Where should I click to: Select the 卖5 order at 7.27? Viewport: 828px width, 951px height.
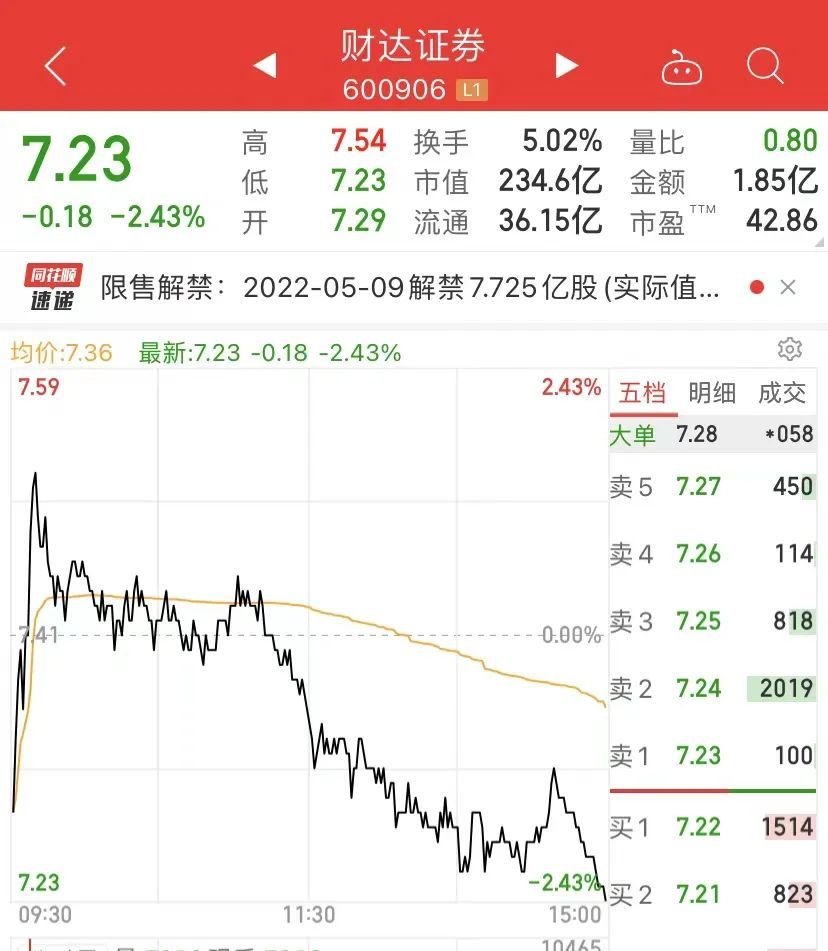point(712,487)
